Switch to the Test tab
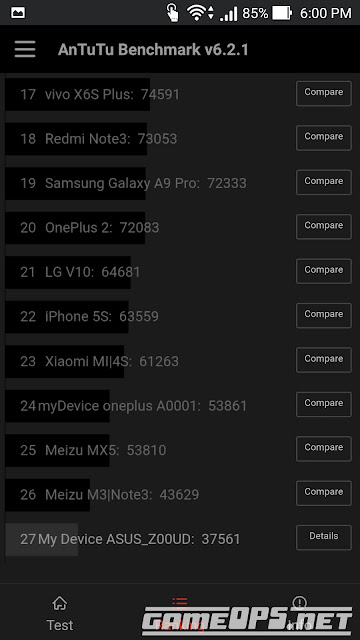Screen dimensions: 360x640 click(60, 613)
